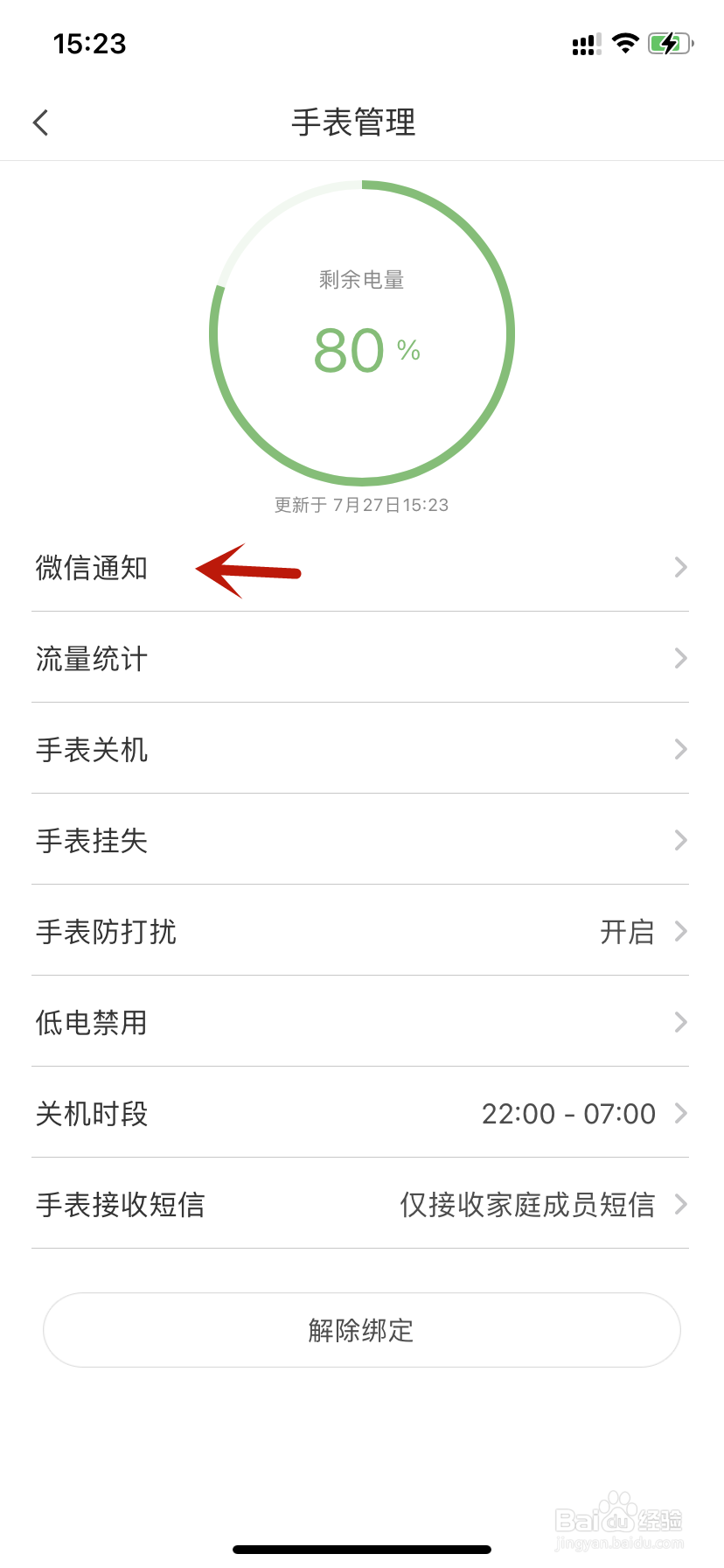Expand 手表挂失 settings chevron

(x=680, y=840)
